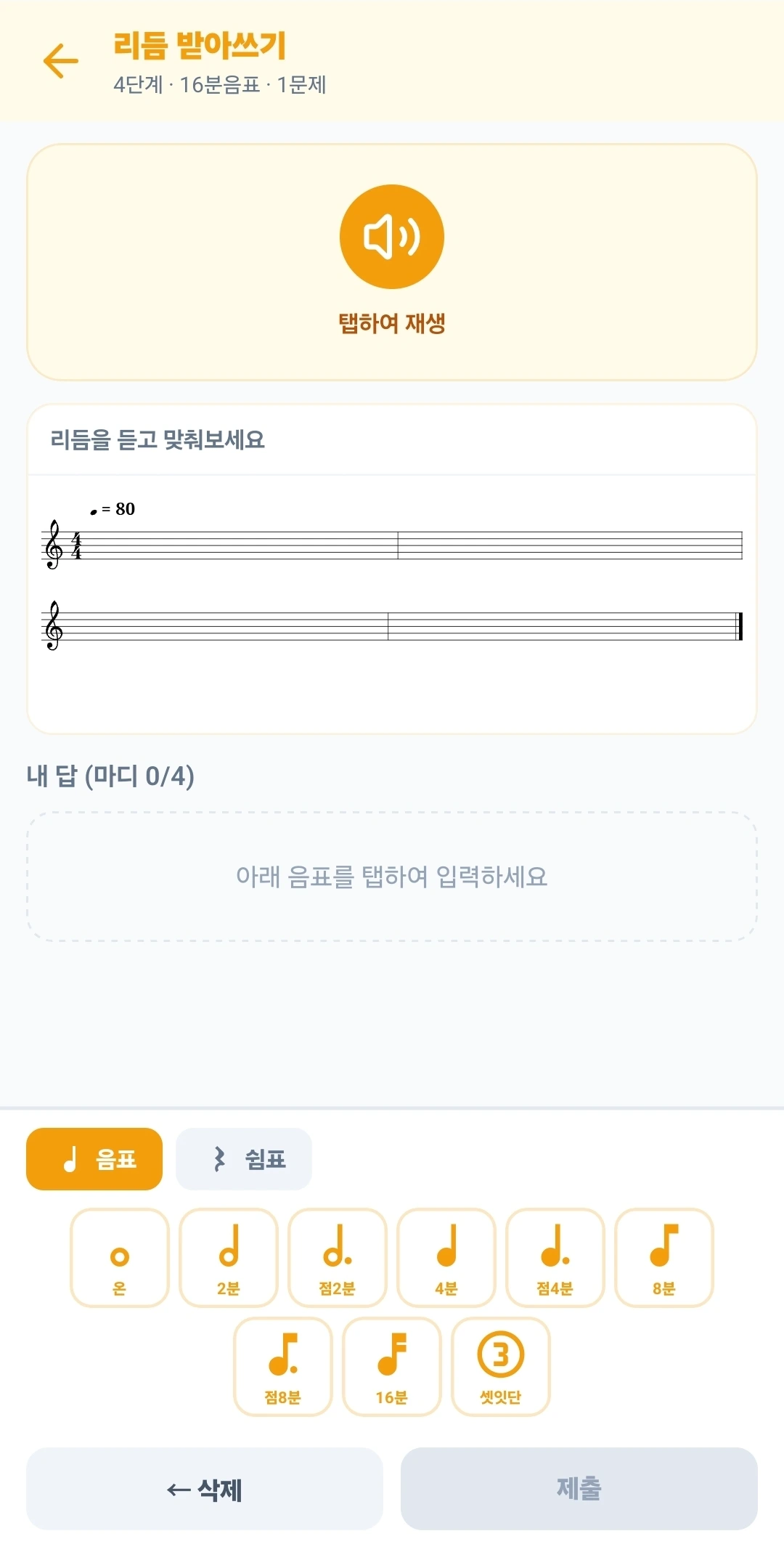Screen dimensions: 784x1552
Task: Select the 음표 notes tab
Action: point(94,1159)
